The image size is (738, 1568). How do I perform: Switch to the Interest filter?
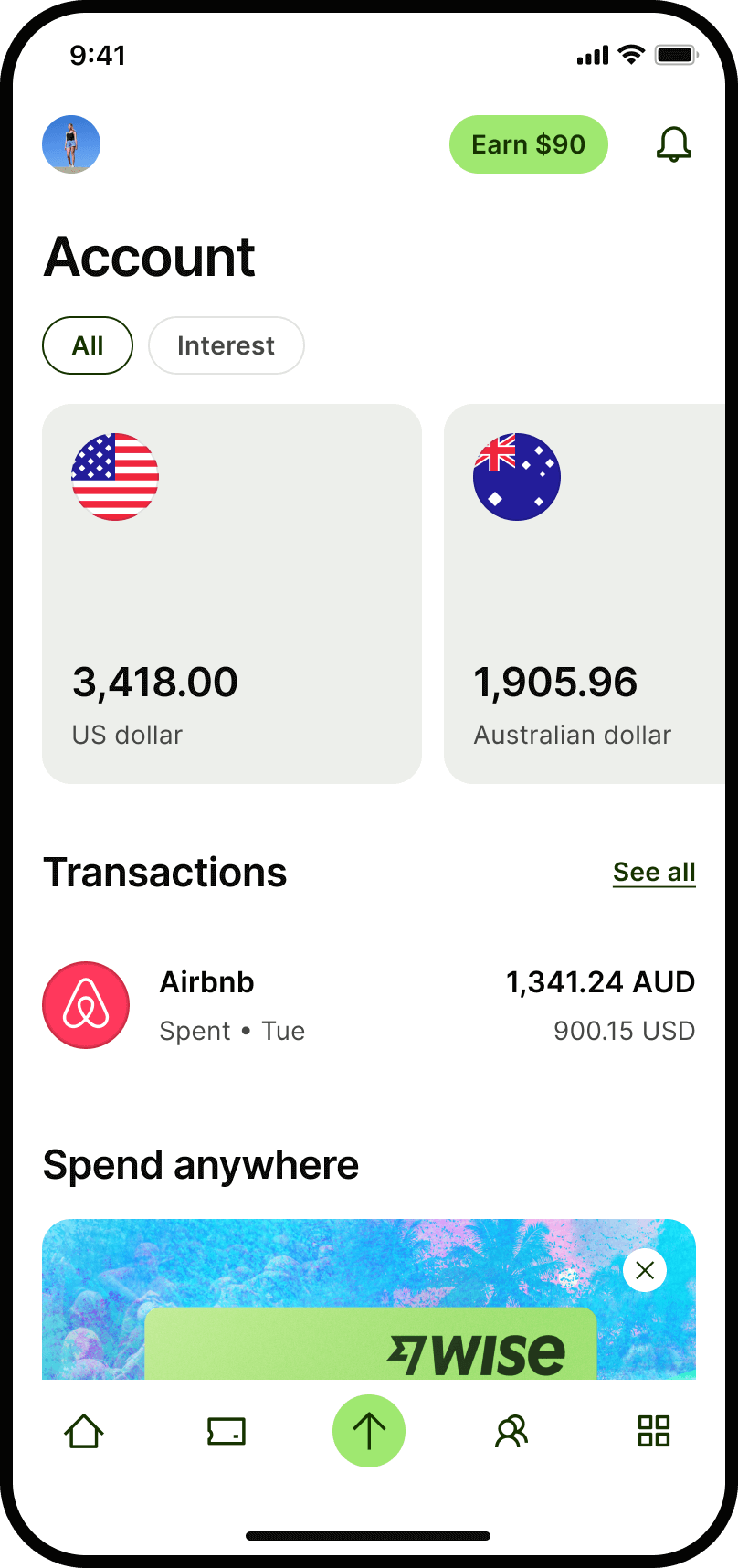pyautogui.click(x=227, y=345)
